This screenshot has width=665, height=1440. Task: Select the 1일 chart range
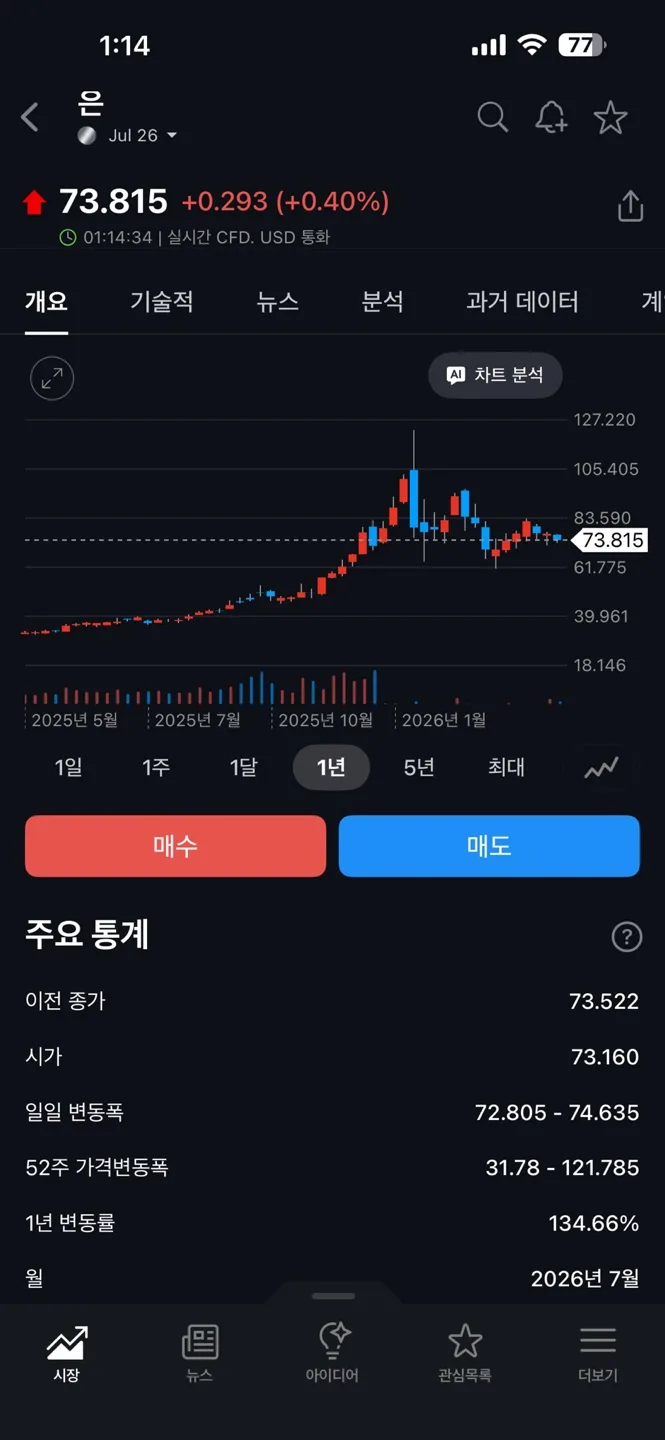coord(68,767)
